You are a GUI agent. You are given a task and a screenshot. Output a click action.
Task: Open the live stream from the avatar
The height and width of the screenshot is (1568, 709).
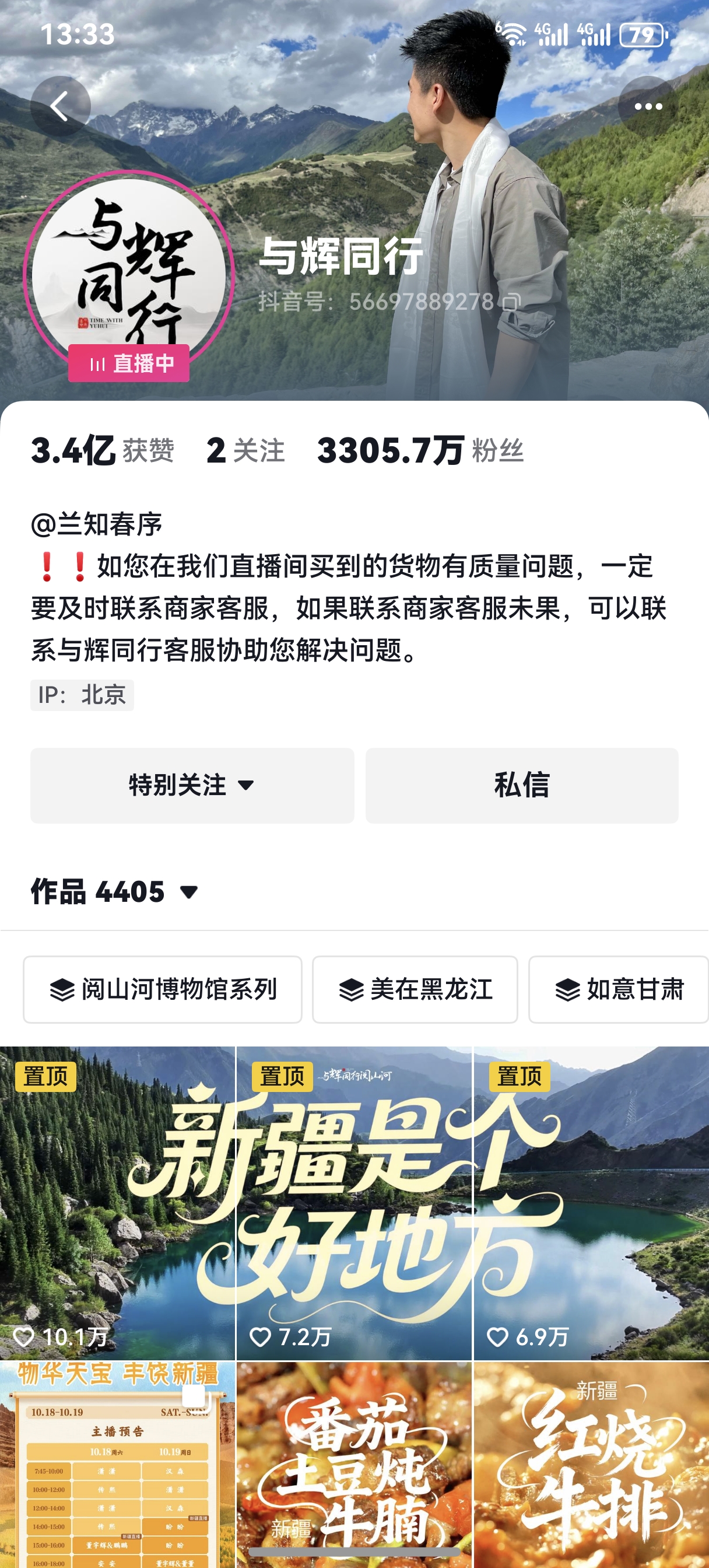128,275
